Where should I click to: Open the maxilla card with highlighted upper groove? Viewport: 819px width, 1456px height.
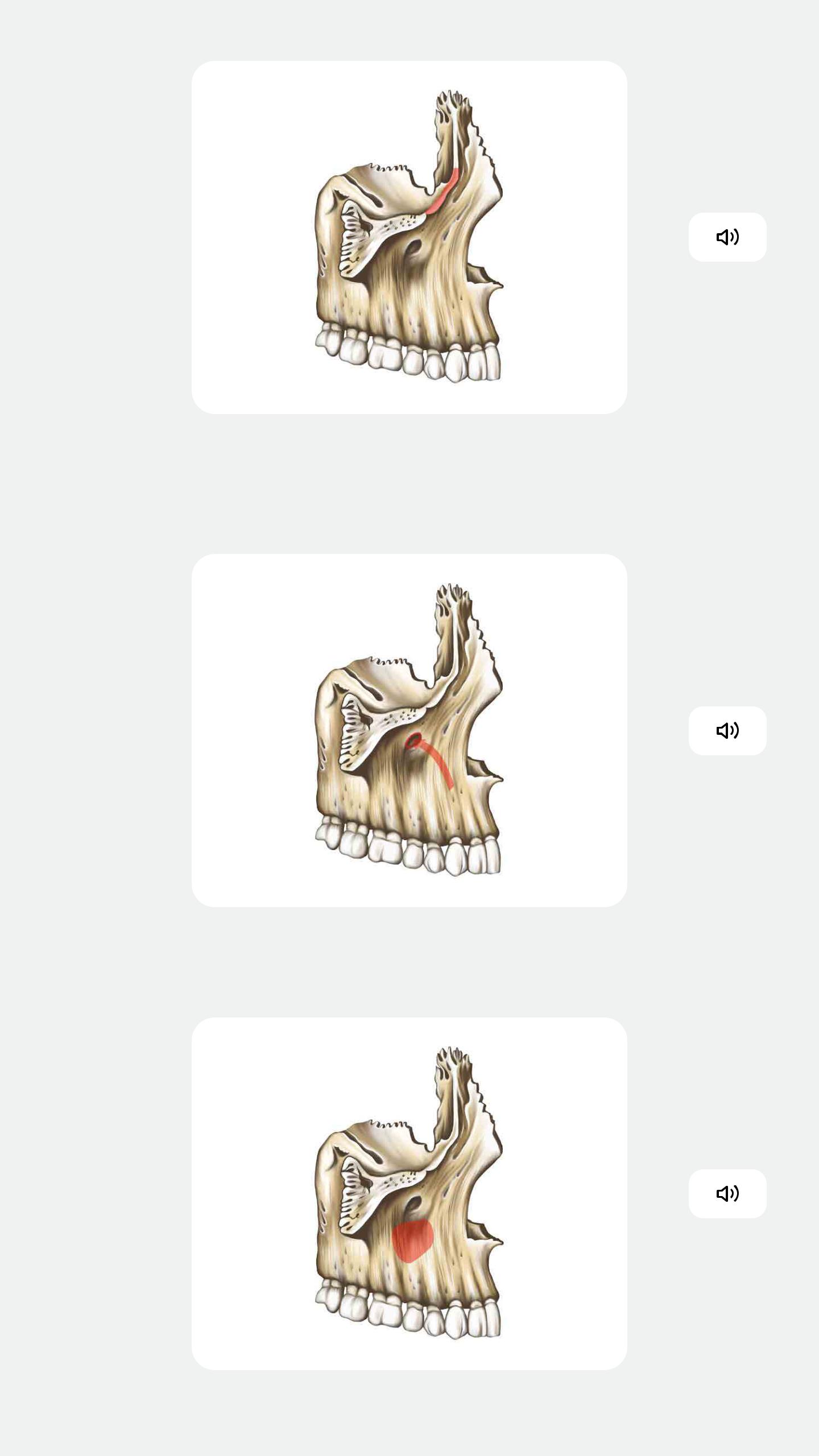point(409,237)
